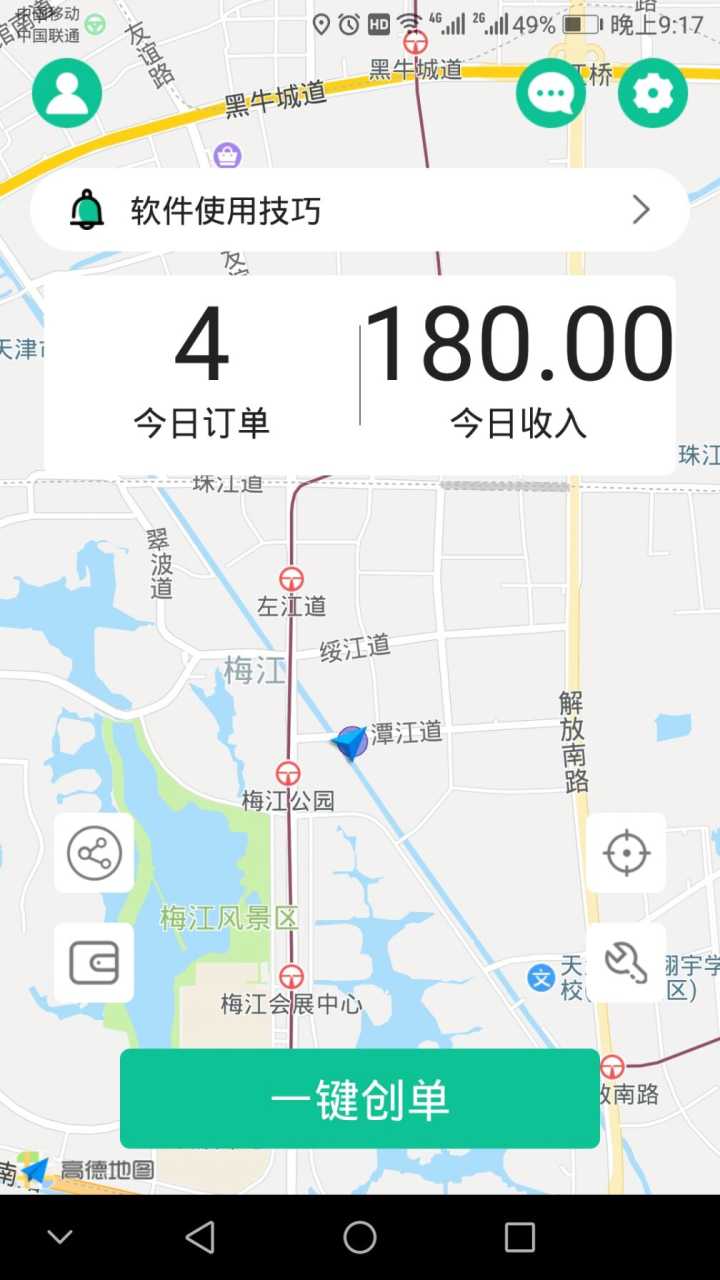Tap the 梅江公园 subway station marker
Viewport: 720px width, 1280px height.
tap(291, 772)
